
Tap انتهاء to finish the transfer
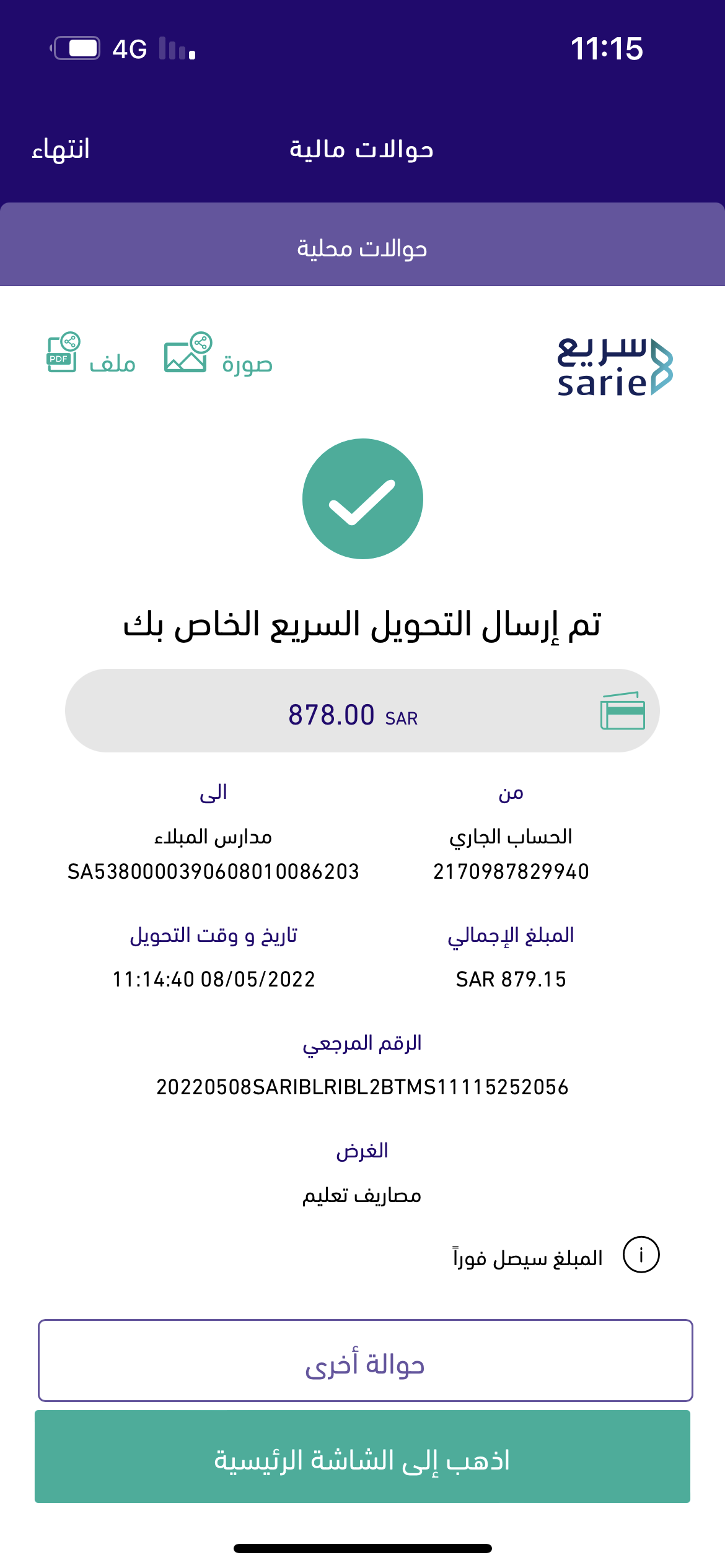point(61,149)
